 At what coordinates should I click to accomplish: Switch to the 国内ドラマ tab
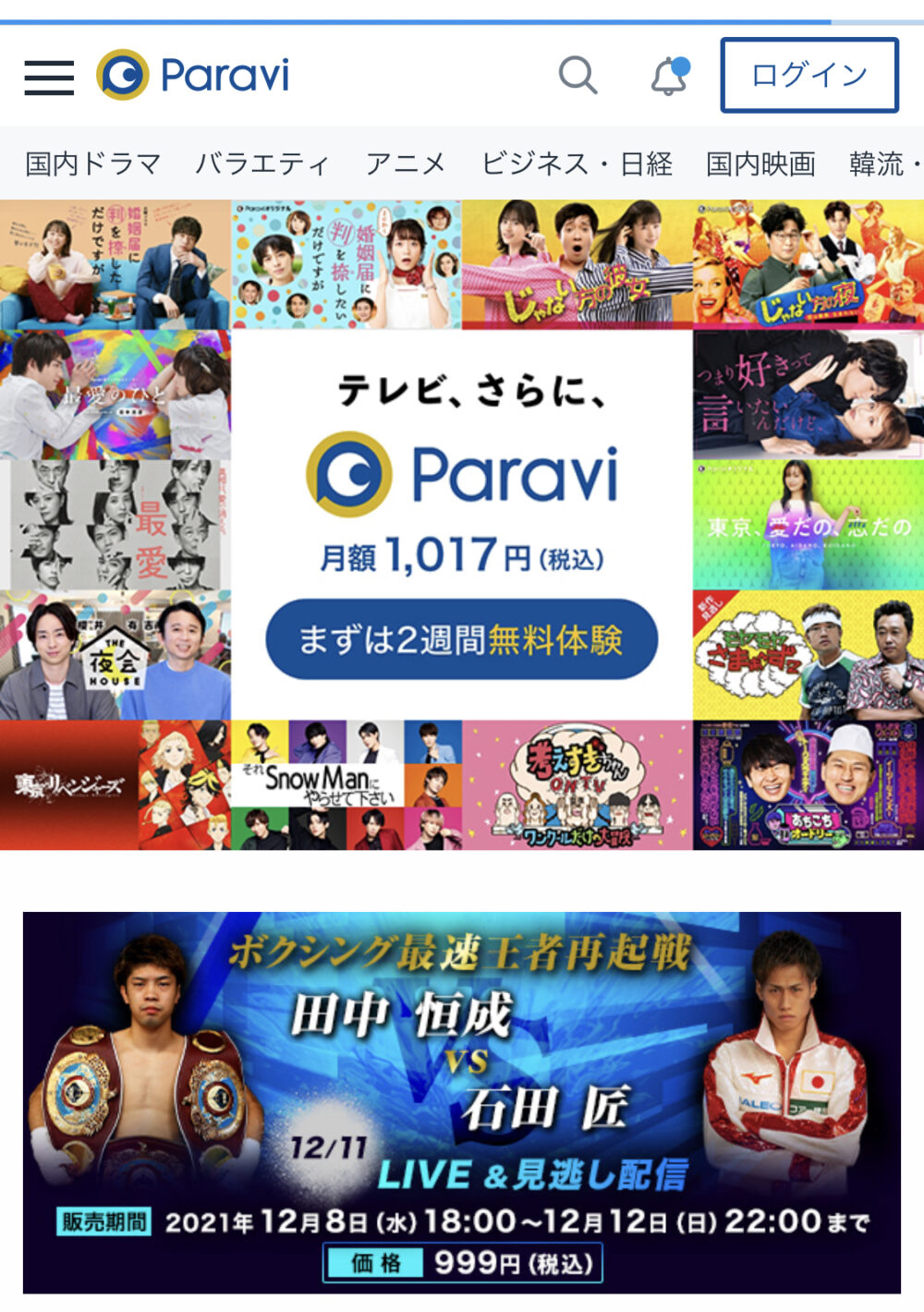pyautogui.click(x=92, y=164)
